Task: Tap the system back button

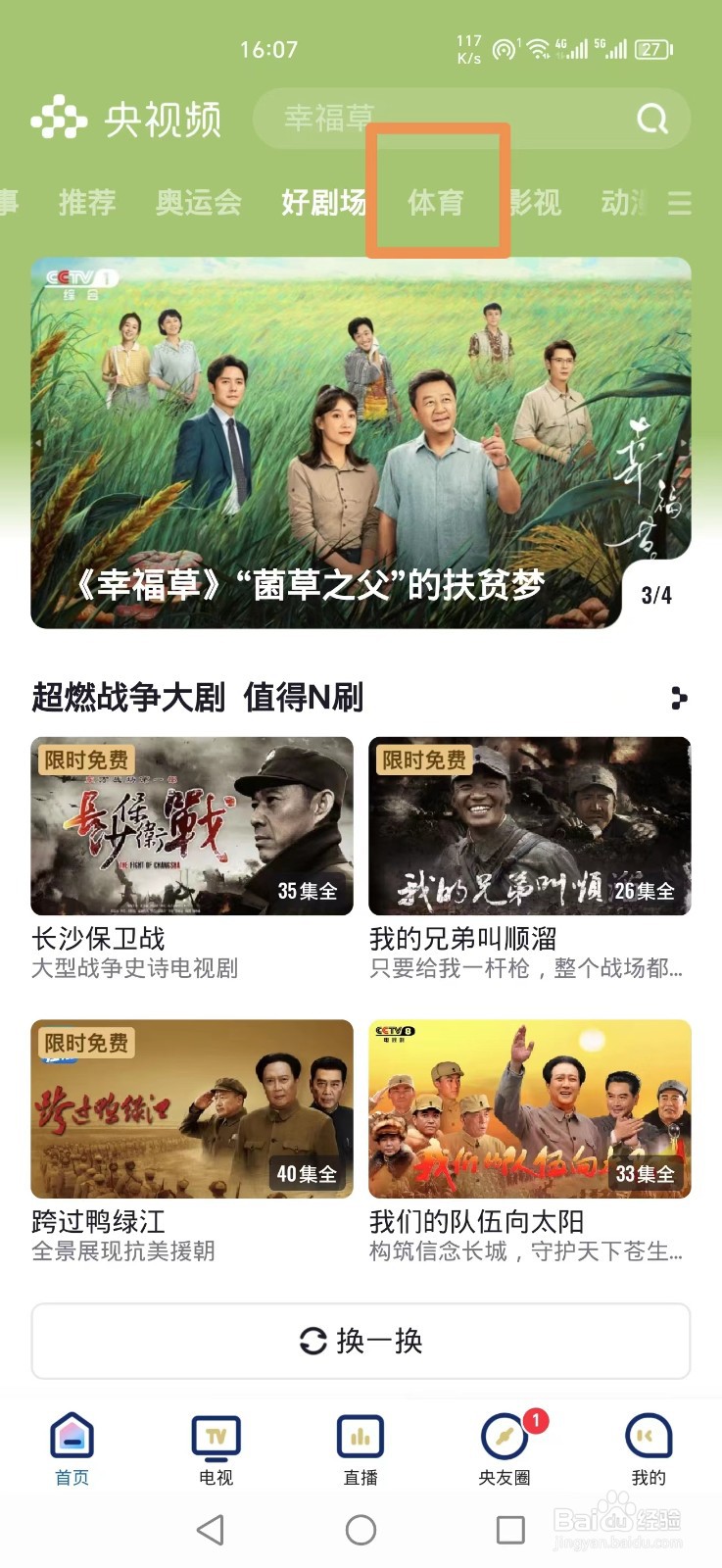Action: click(x=211, y=1530)
